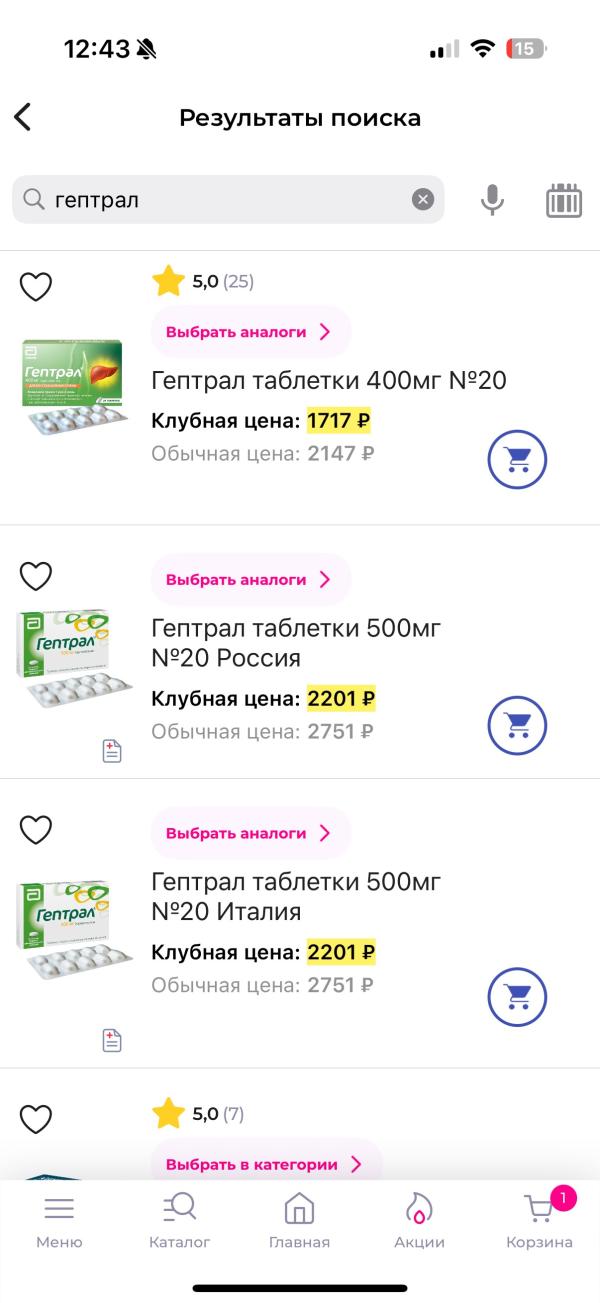Go back from search results

(23, 117)
